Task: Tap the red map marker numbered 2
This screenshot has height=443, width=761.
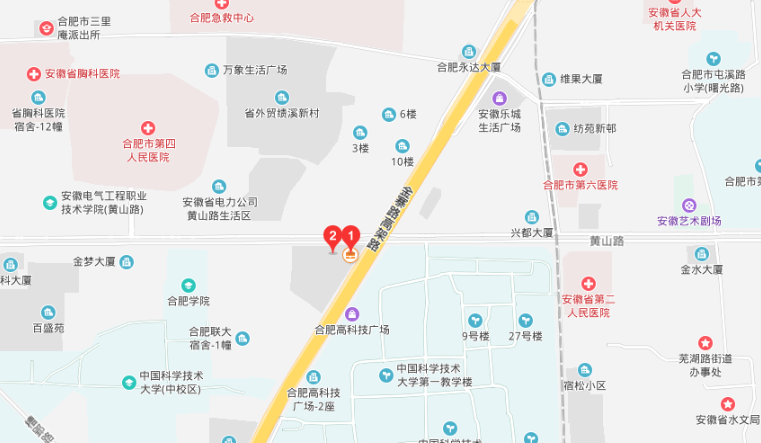Action: (332, 239)
